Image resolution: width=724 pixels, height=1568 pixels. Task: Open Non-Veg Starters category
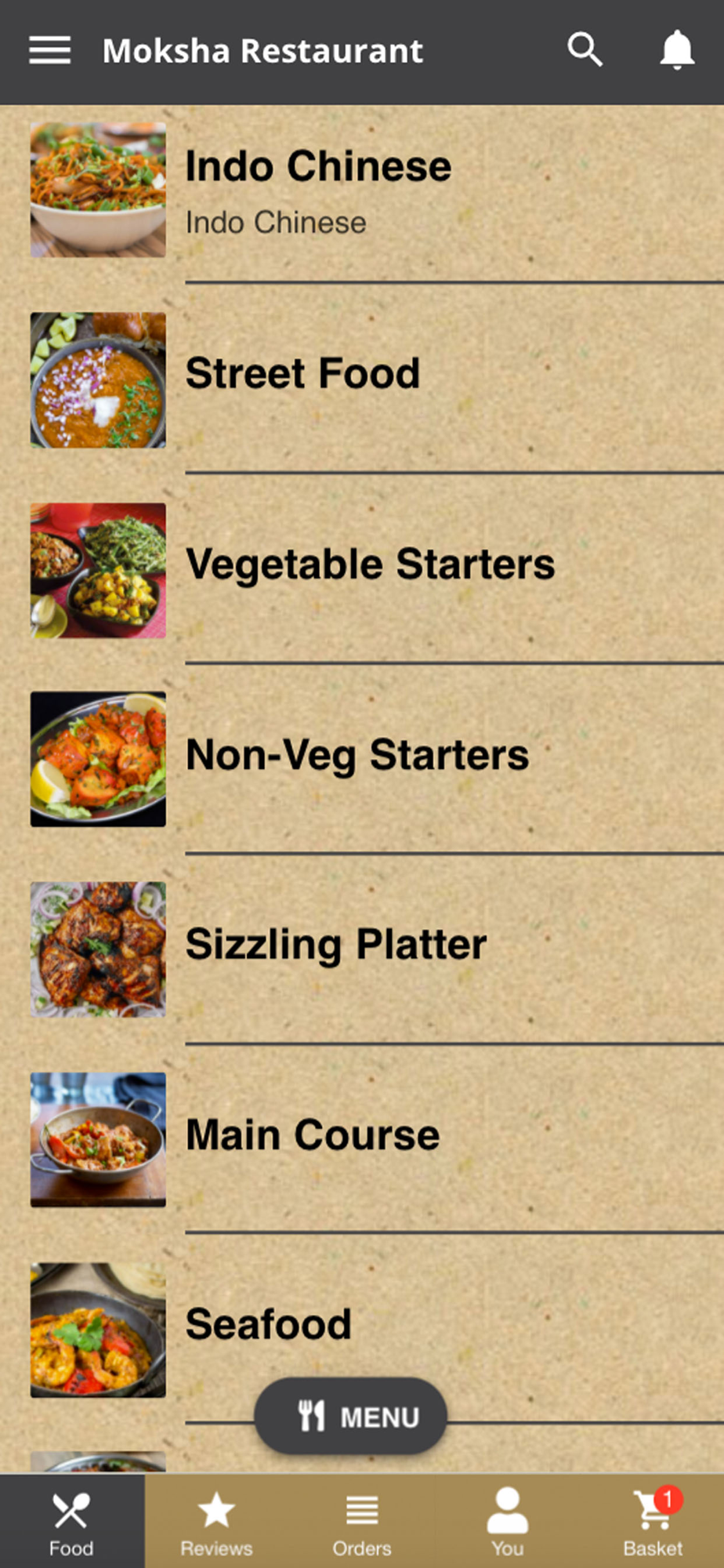click(357, 755)
